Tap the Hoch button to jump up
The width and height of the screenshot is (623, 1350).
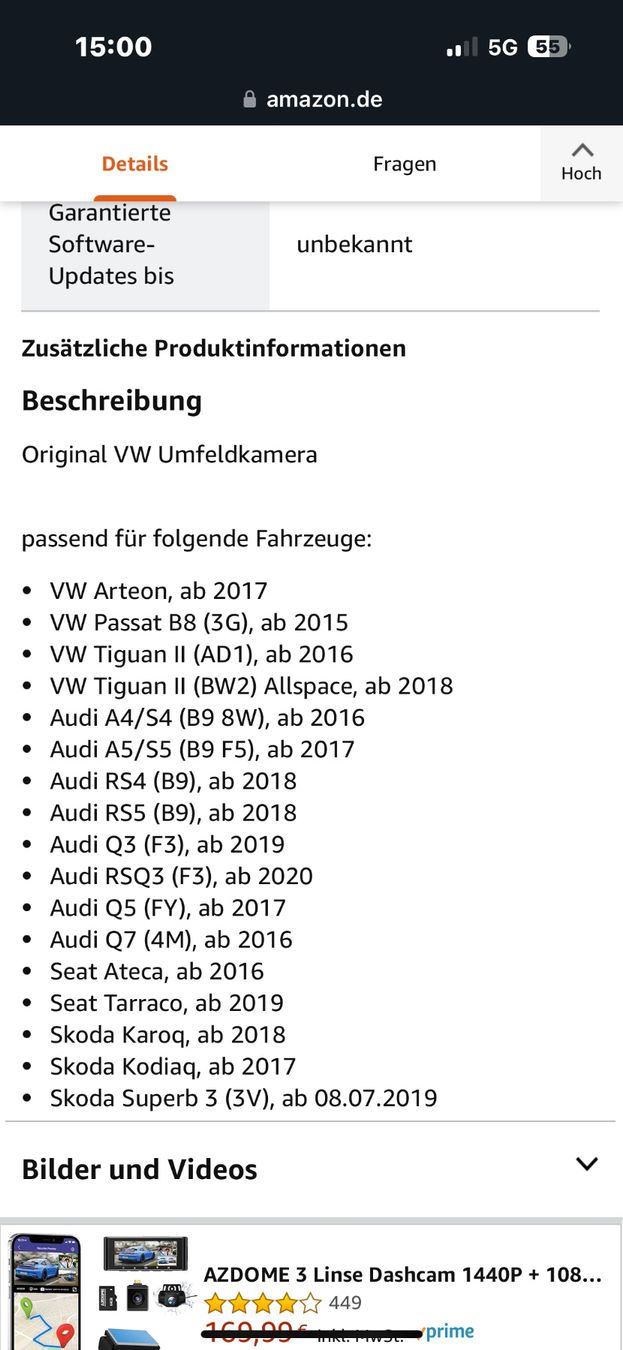tap(581, 162)
